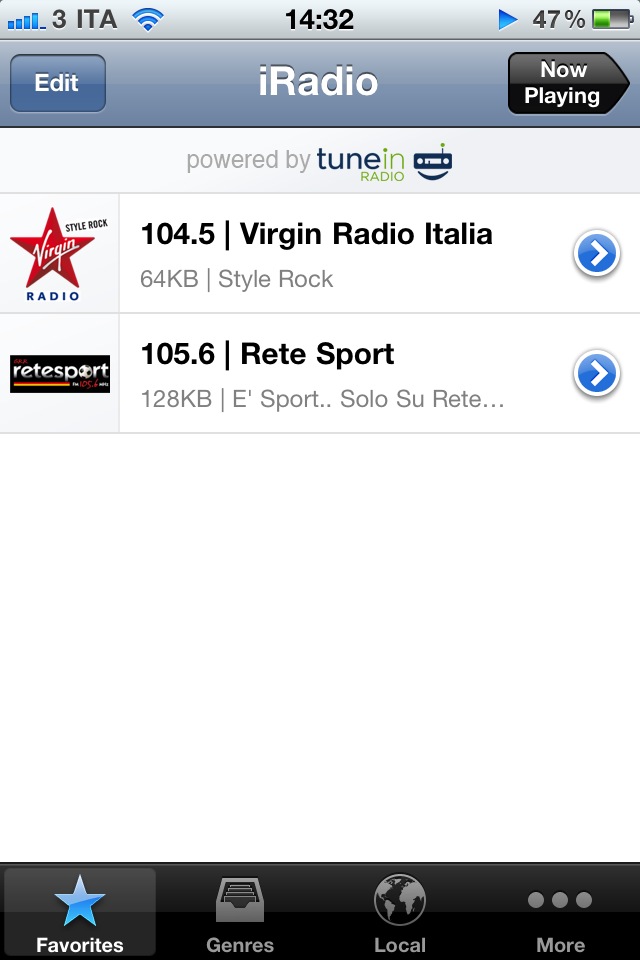Image resolution: width=640 pixels, height=960 pixels.
Task: Play 105.6 Rete Sport station
Action: (316, 373)
